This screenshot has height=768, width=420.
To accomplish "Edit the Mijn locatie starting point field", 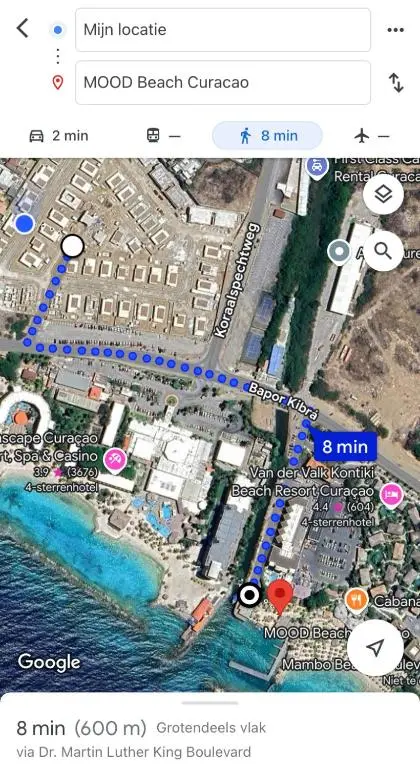I will [x=222, y=30].
